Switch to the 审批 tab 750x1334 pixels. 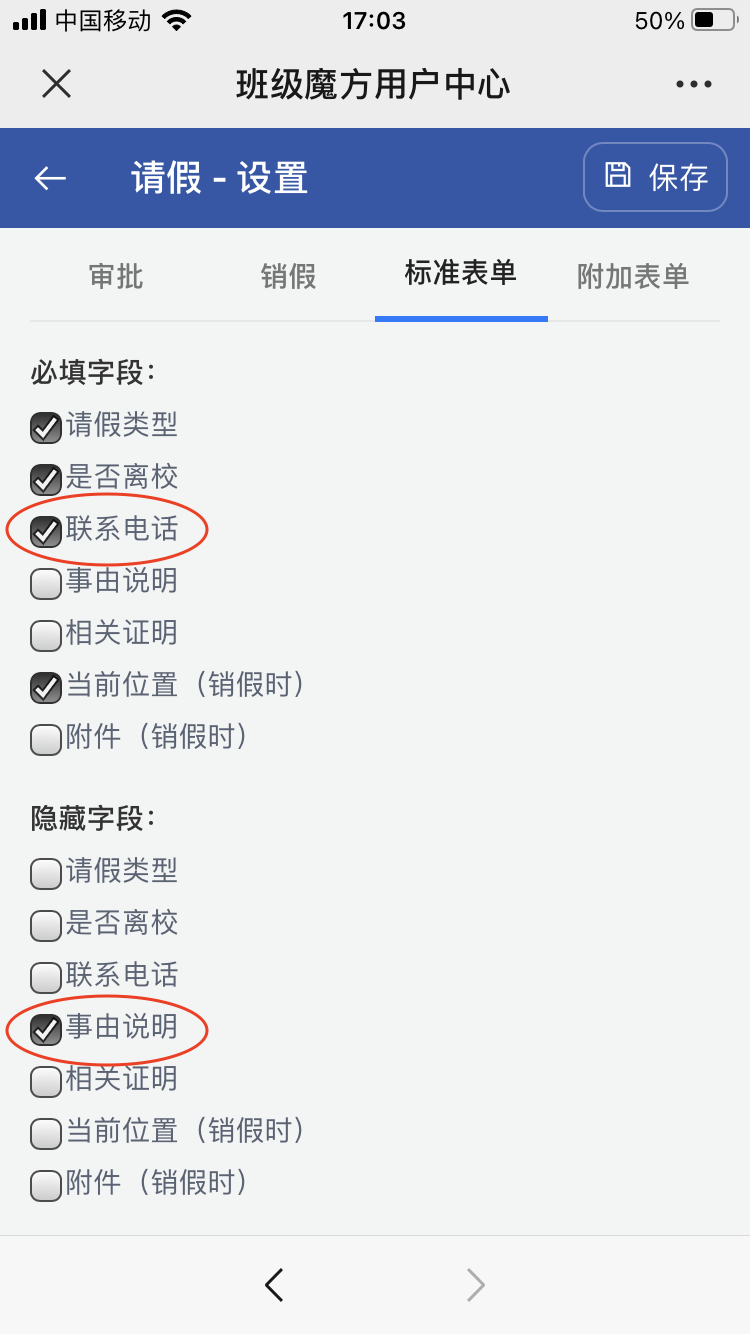[116, 276]
